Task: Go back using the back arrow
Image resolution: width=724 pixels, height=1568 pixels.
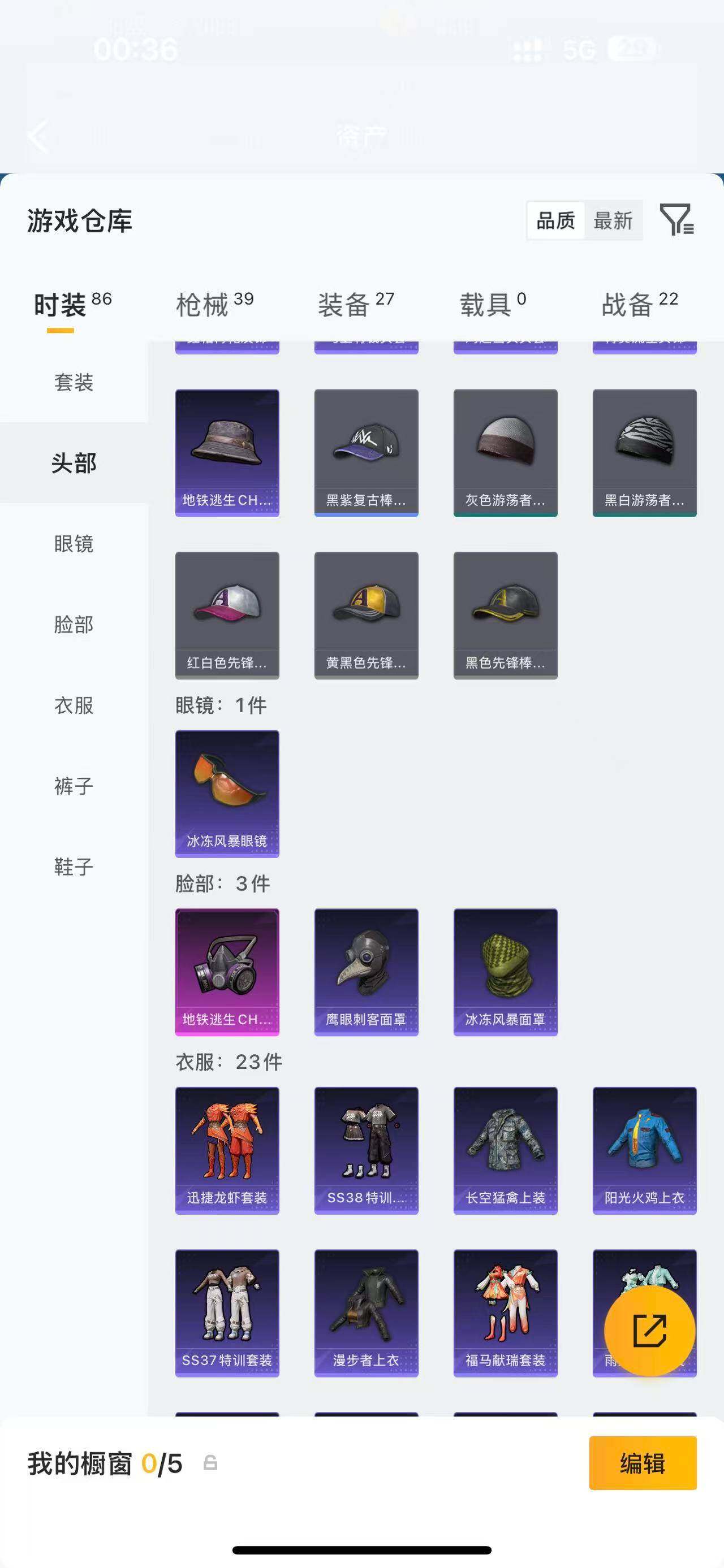Action: (x=38, y=137)
